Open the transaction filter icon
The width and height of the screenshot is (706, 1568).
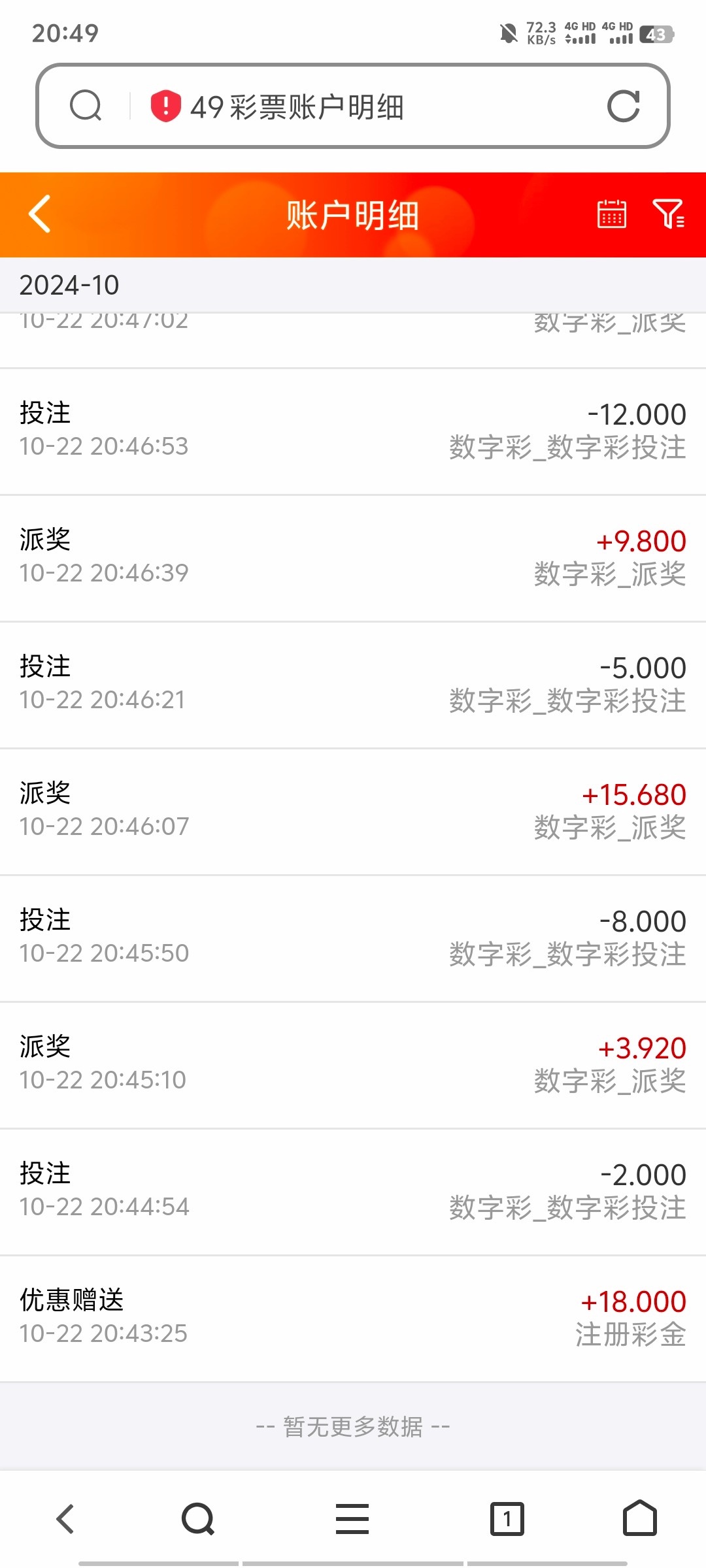click(668, 216)
